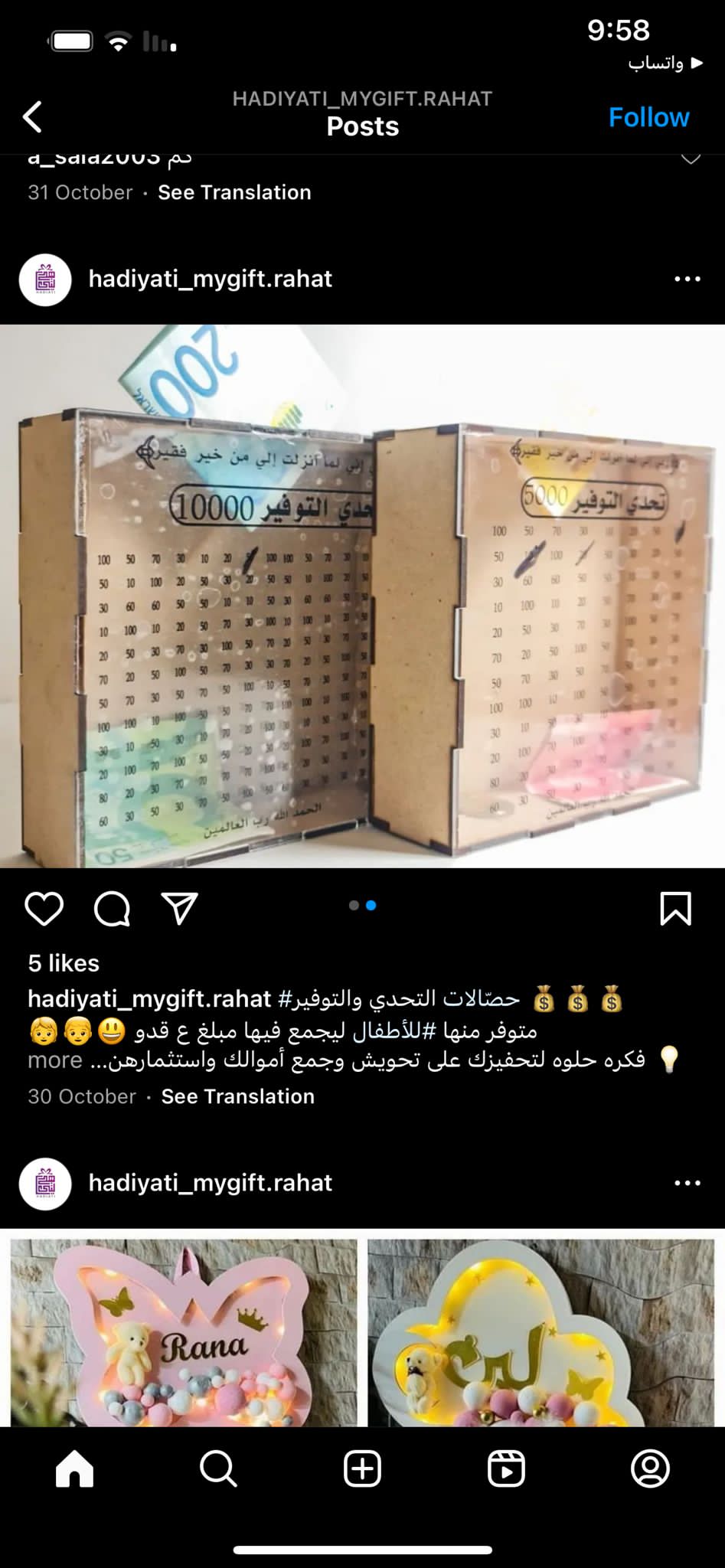Viewport: 725px width, 1568px height.
Task: Expand the caption with more
Action: [x=55, y=1060]
